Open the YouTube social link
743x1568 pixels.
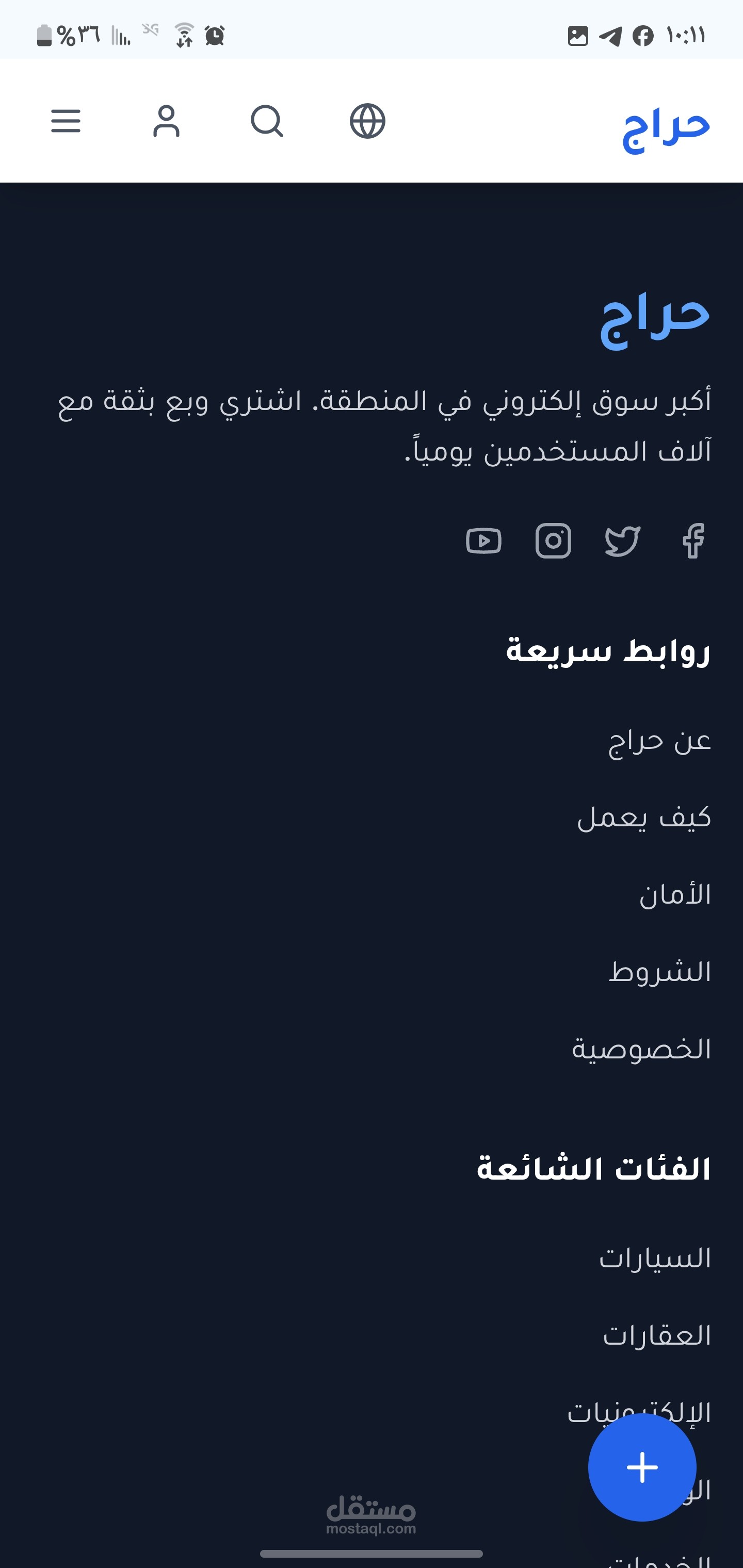483,541
